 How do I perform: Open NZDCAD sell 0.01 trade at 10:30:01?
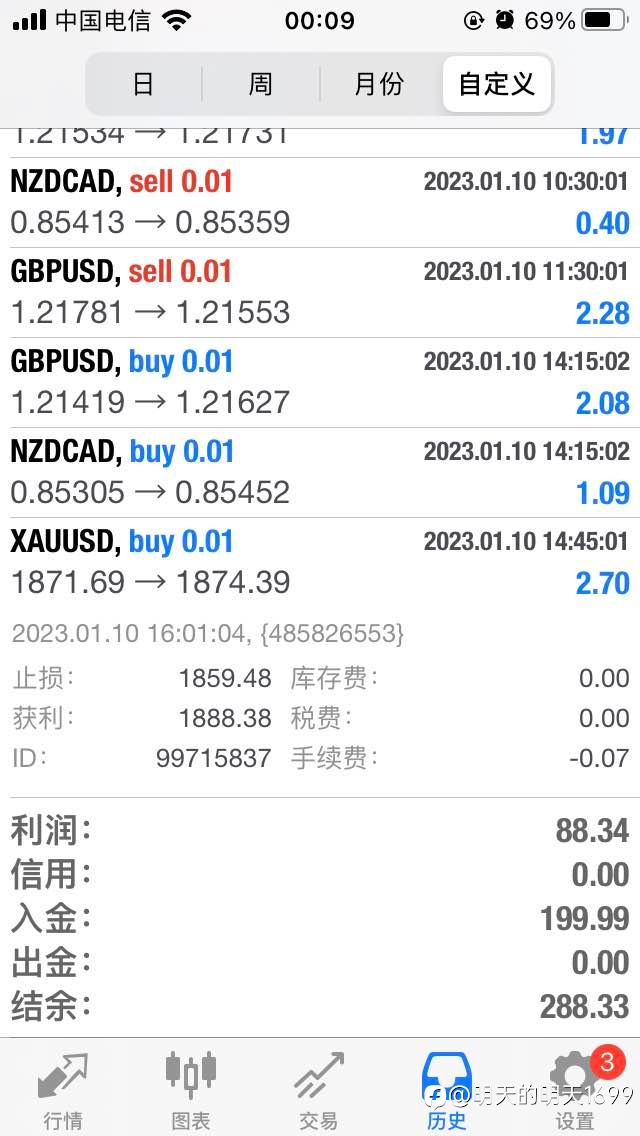click(320, 203)
